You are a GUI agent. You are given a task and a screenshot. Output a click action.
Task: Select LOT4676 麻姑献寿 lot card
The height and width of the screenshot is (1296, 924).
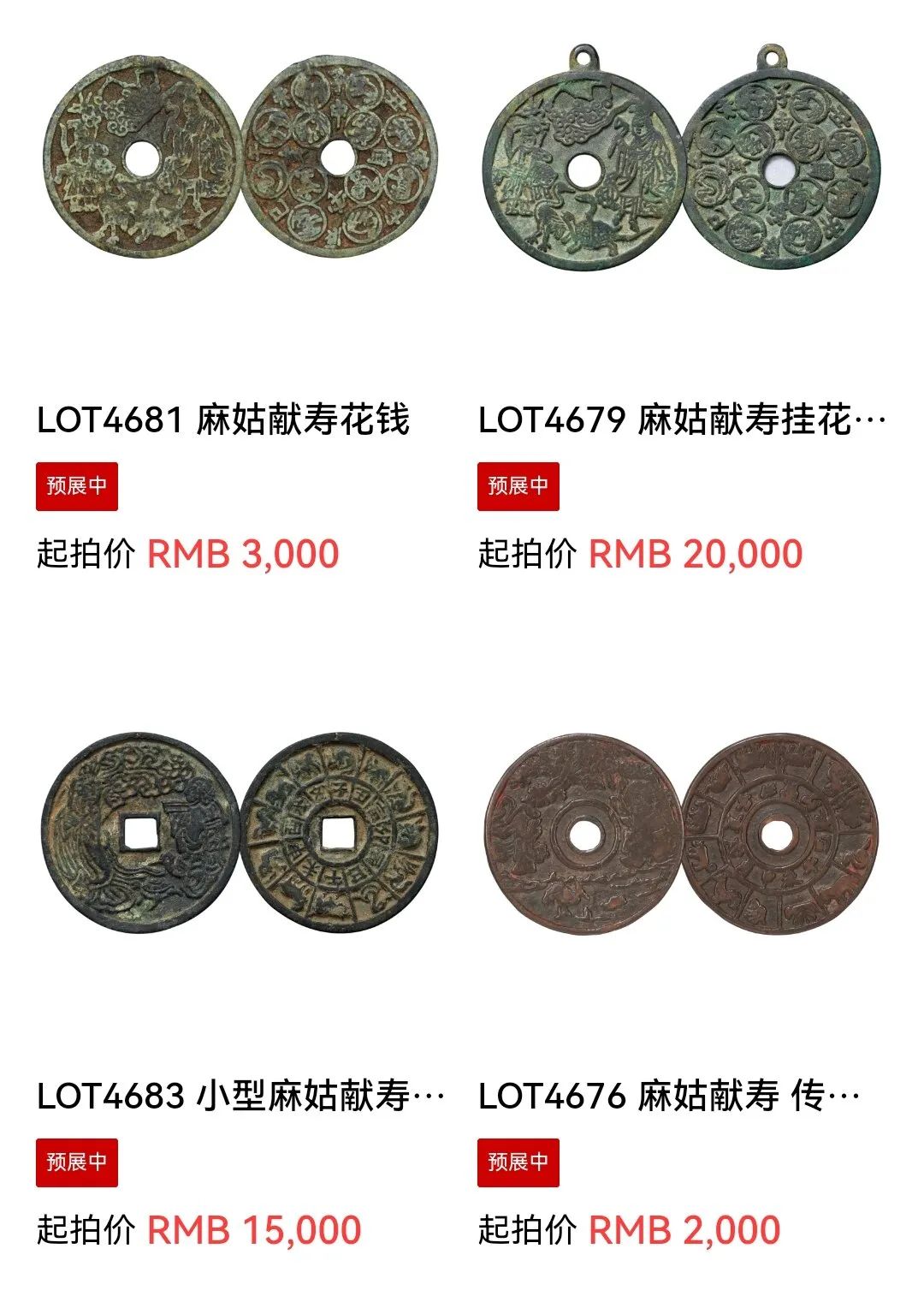pyautogui.click(x=669, y=1095)
